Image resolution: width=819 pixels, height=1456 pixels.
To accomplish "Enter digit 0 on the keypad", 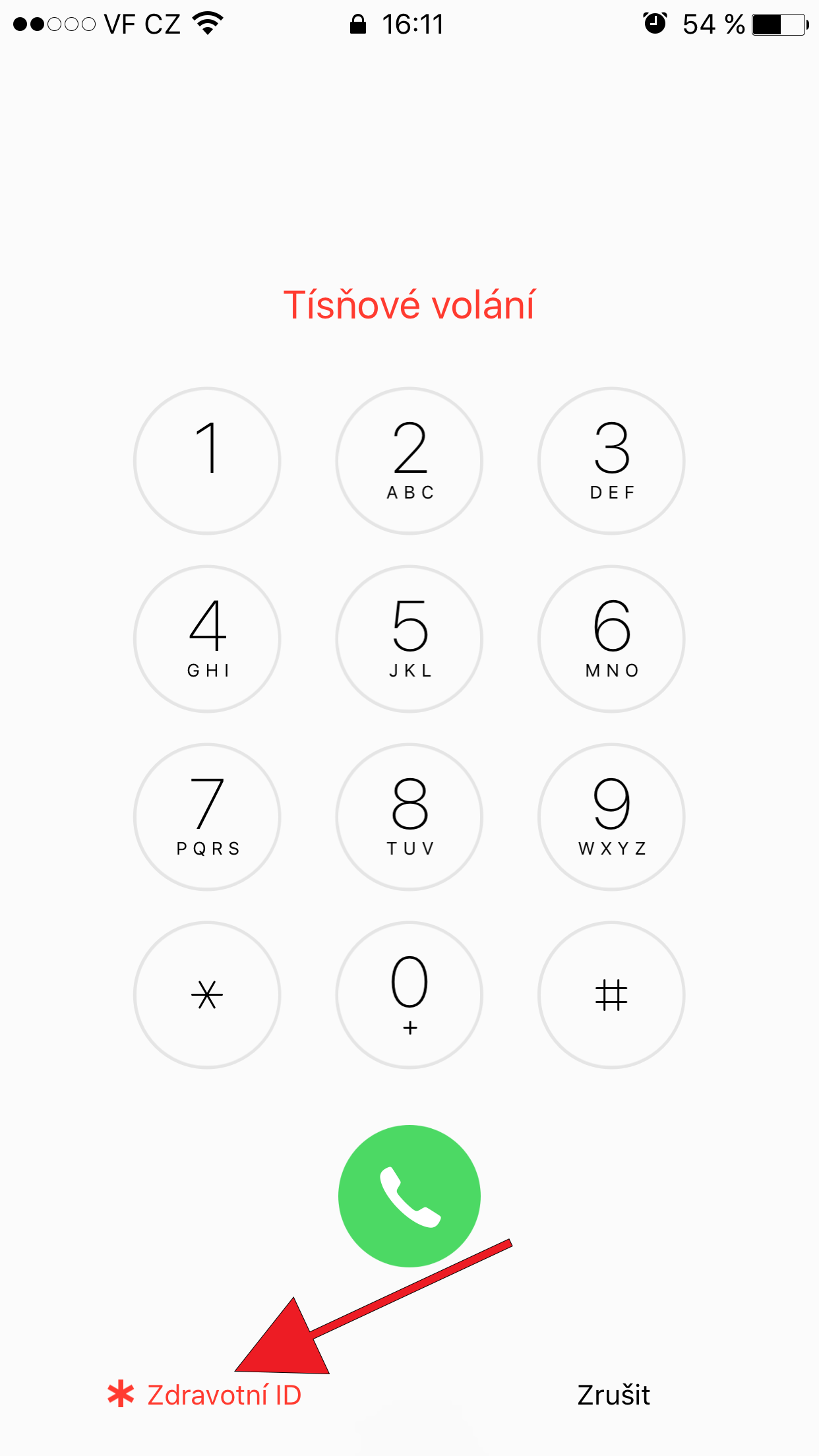I will point(409,994).
